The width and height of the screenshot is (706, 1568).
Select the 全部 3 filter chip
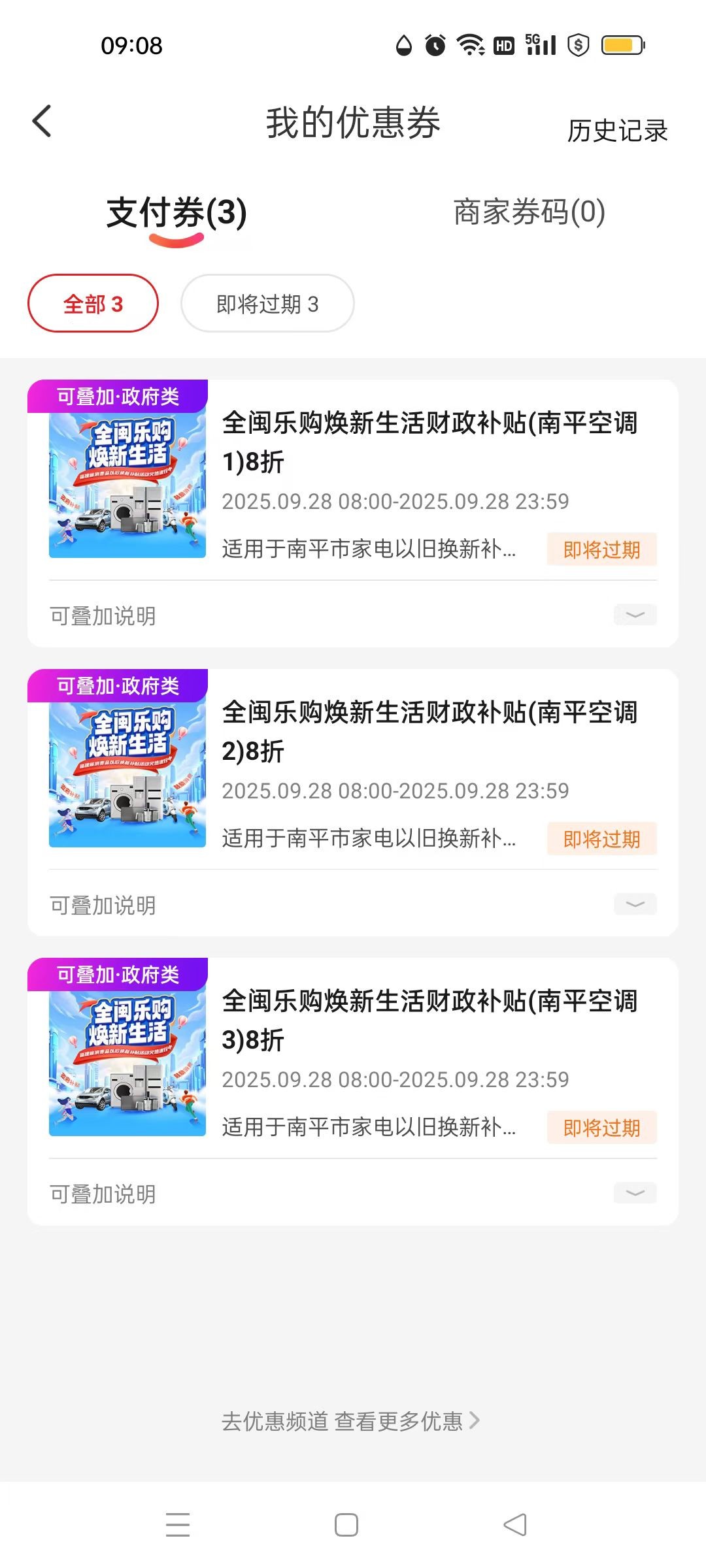(x=93, y=304)
